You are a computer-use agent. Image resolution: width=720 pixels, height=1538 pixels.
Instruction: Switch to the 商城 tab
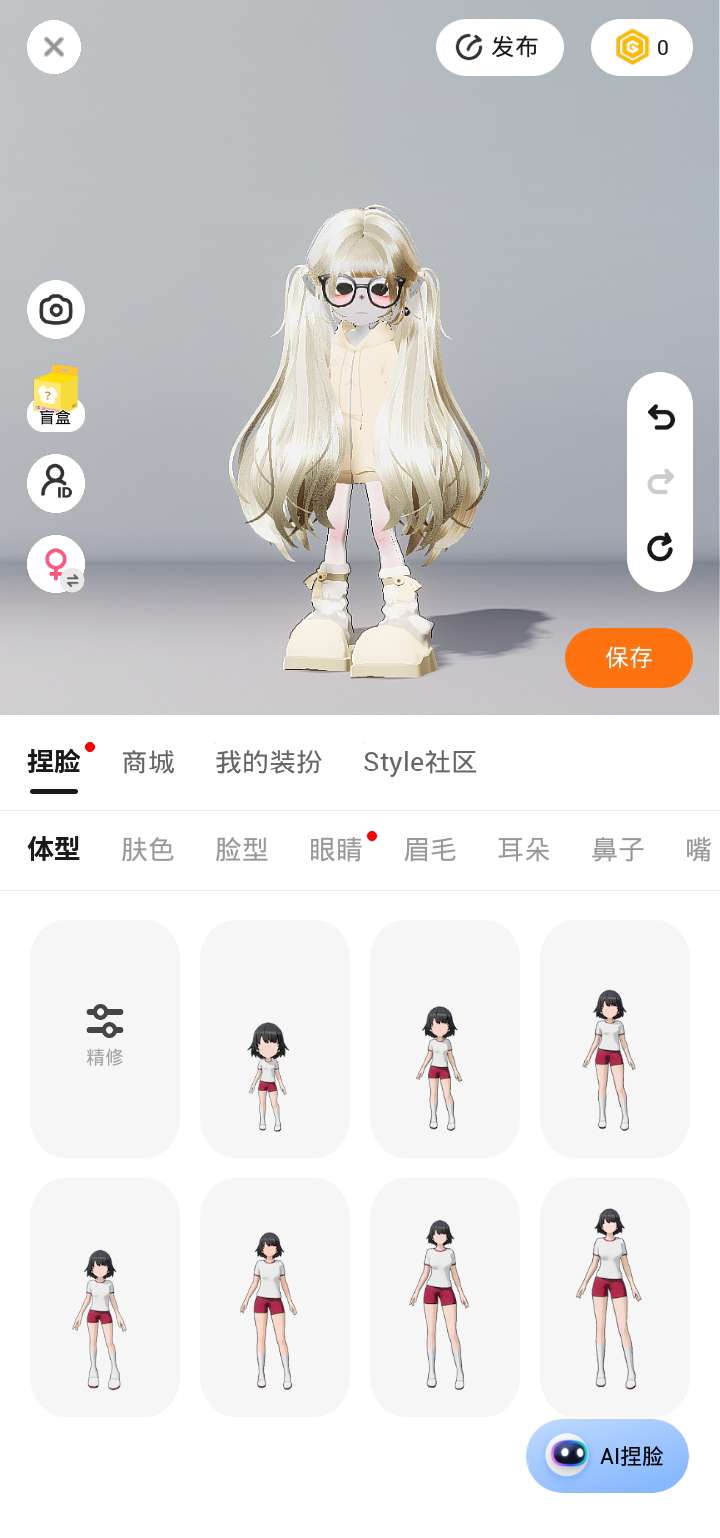click(x=148, y=762)
